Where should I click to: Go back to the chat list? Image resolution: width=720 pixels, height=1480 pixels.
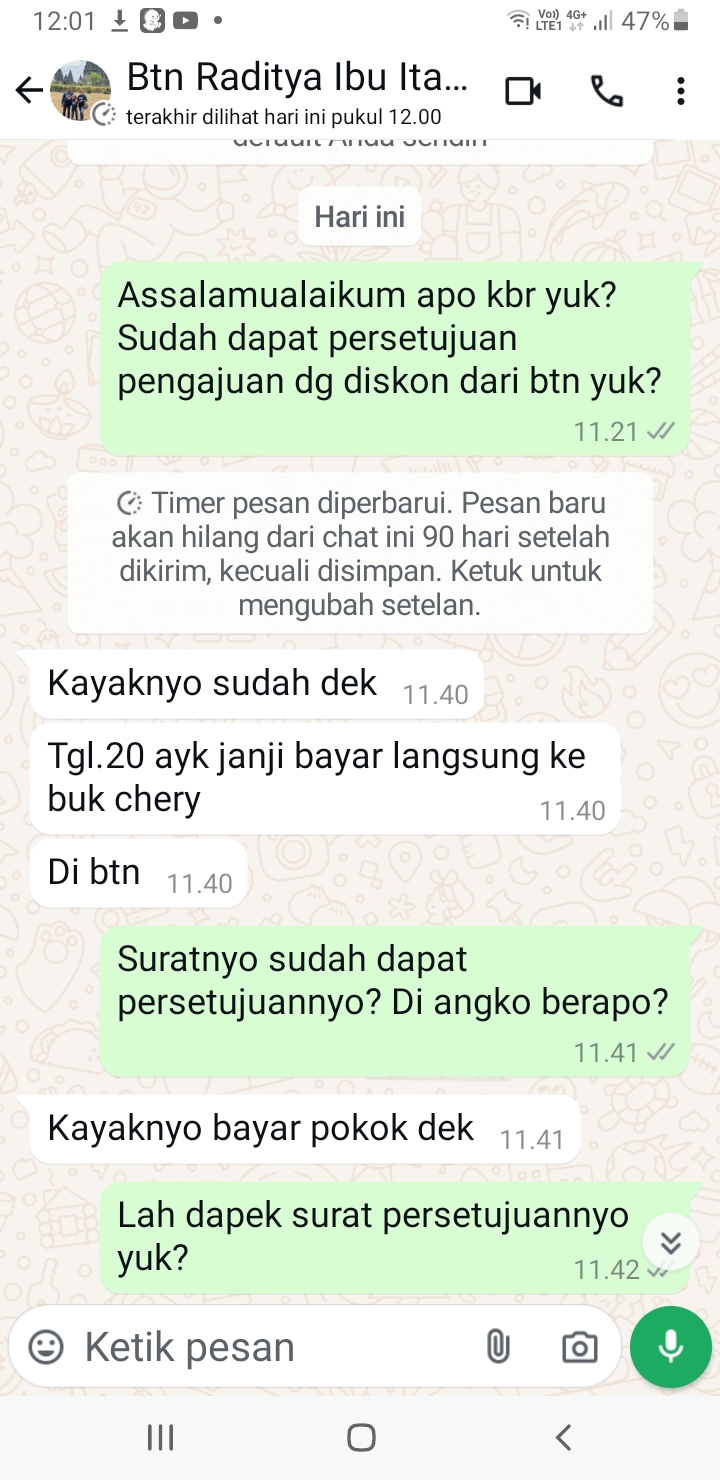(x=28, y=92)
